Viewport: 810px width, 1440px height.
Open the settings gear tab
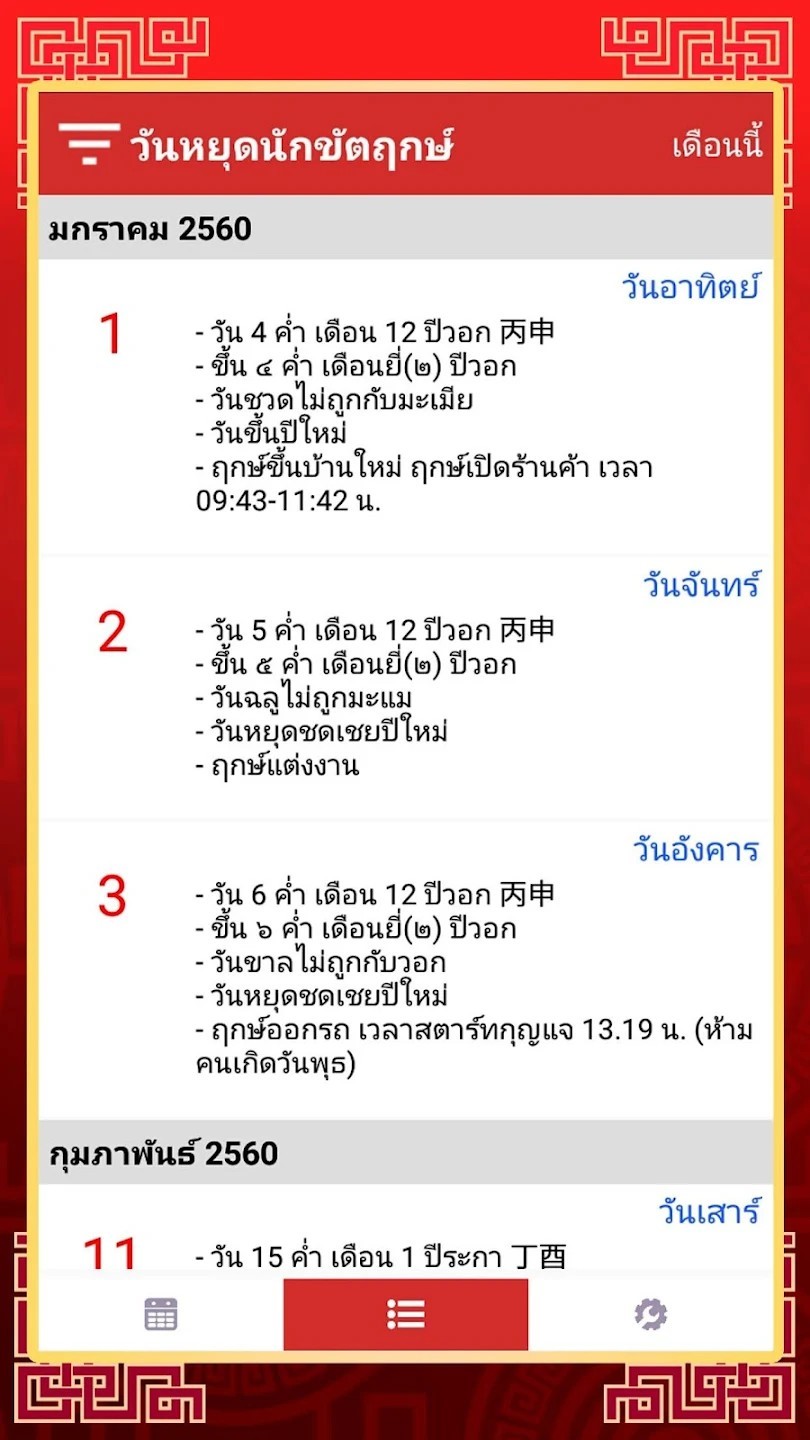pyautogui.click(x=651, y=1314)
